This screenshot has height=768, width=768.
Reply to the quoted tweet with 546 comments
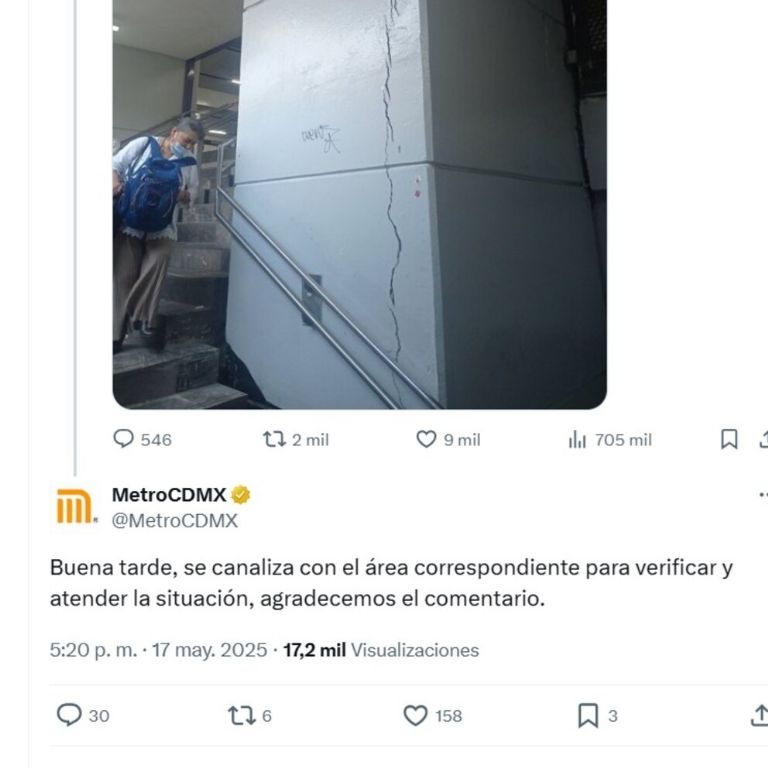click(x=124, y=440)
